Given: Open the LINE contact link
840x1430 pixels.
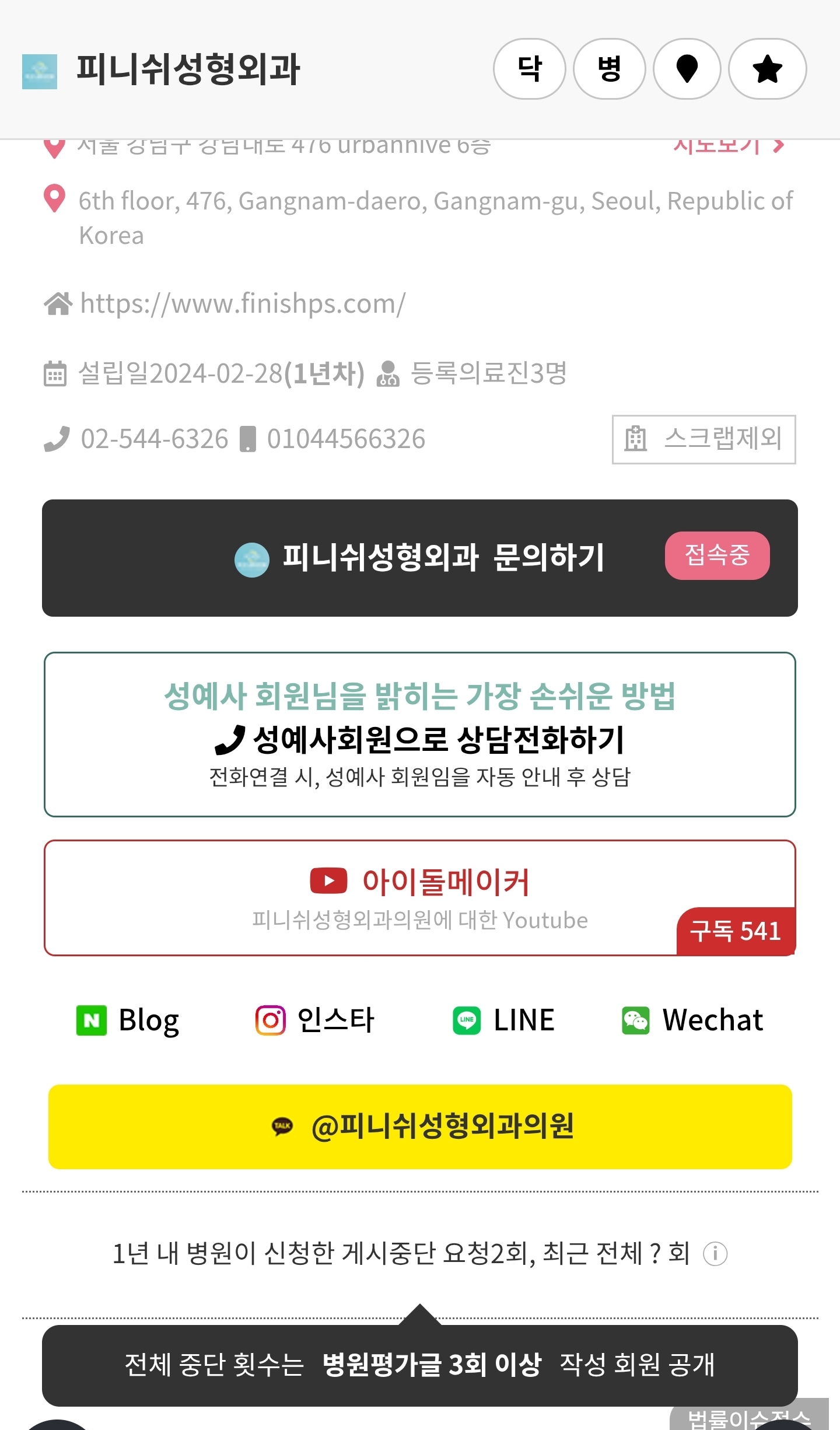Looking at the screenshot, I should point(504,1020).
